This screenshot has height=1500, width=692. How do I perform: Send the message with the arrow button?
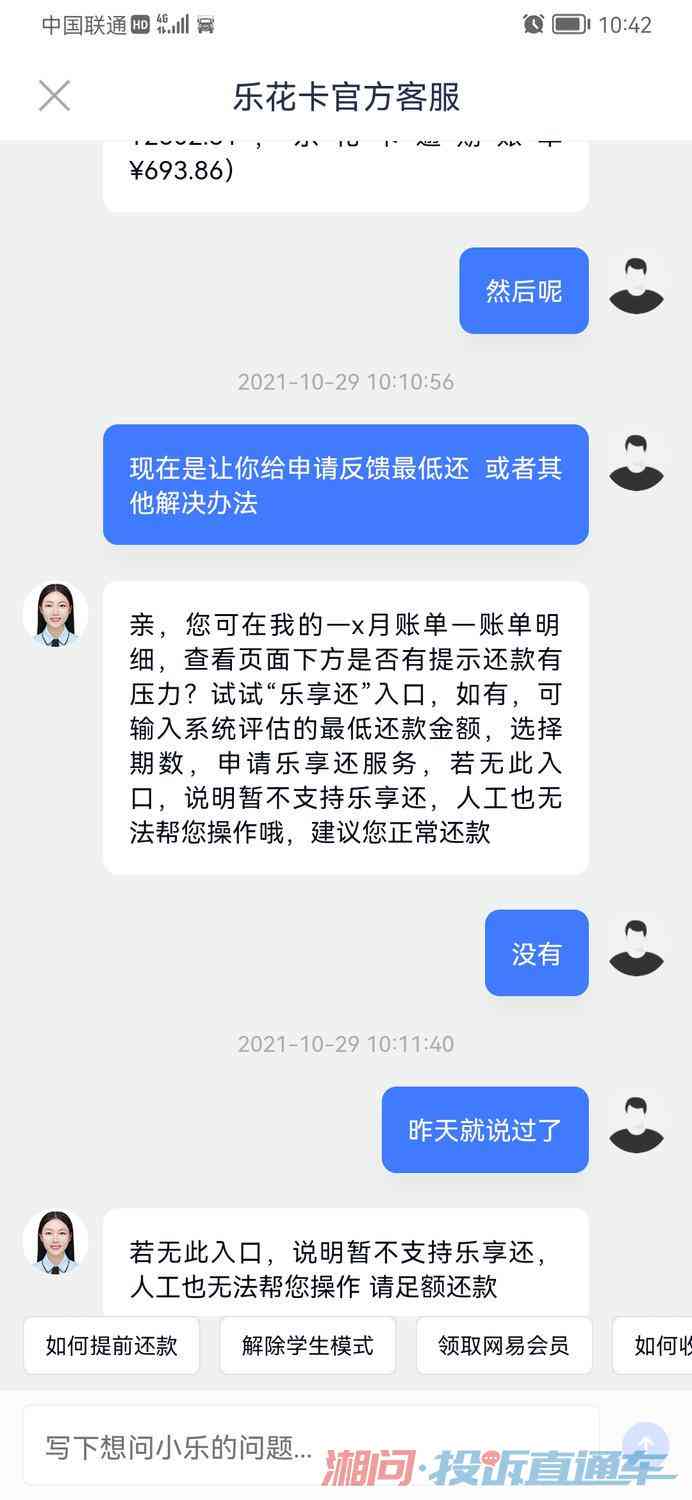pos(645,1445)
